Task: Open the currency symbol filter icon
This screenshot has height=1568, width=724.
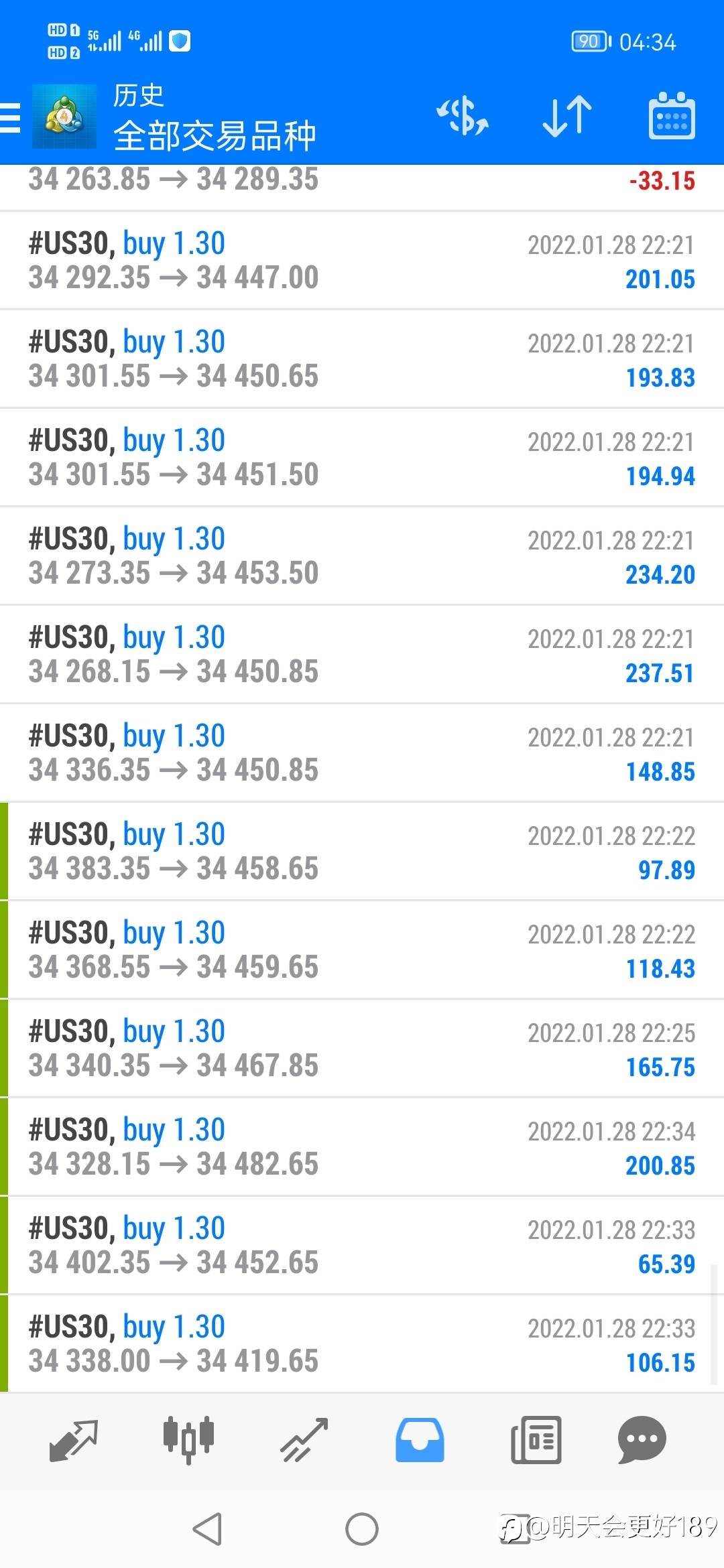Action: (x=463, y=117)
